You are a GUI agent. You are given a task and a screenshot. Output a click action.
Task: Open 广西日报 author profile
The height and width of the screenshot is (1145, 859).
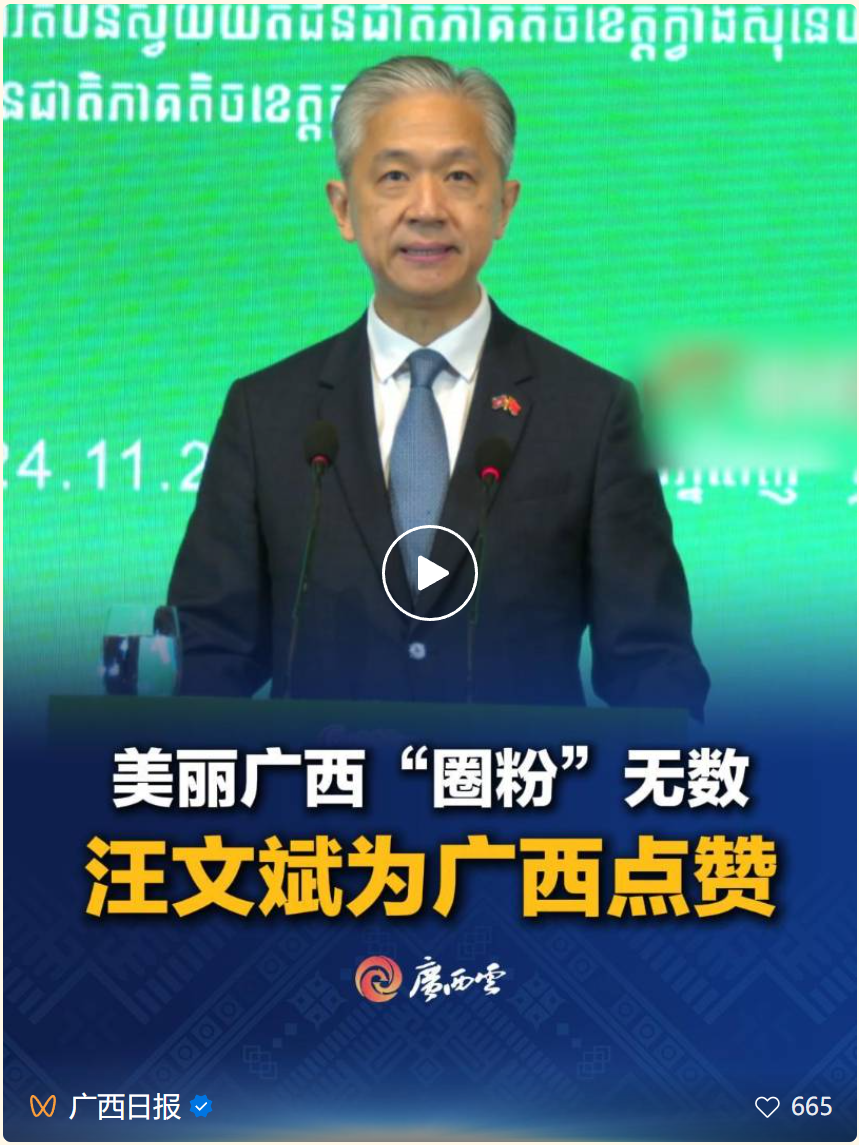point(124,1106)
